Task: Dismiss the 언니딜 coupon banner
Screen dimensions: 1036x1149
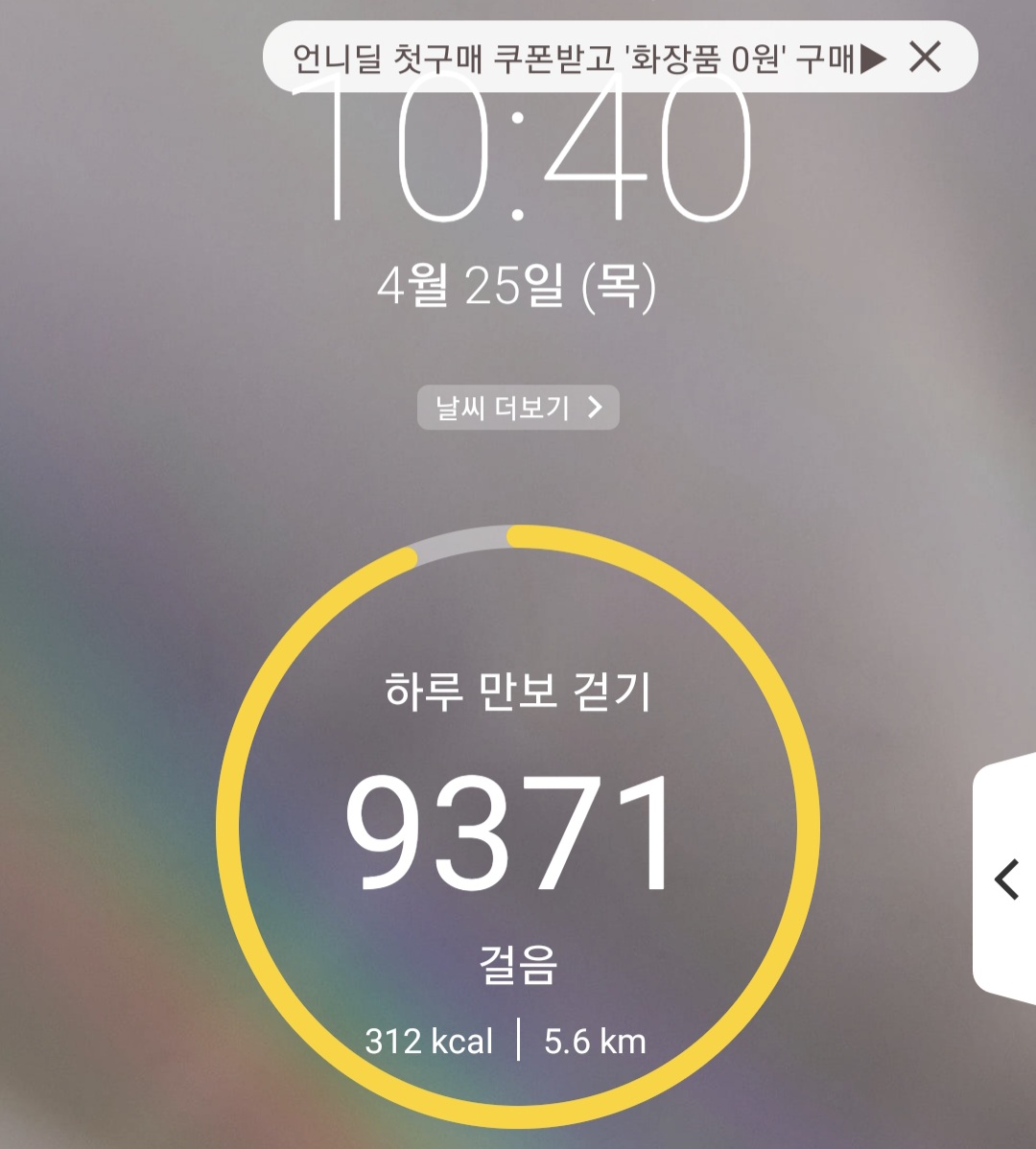Action: click(925, 58)
